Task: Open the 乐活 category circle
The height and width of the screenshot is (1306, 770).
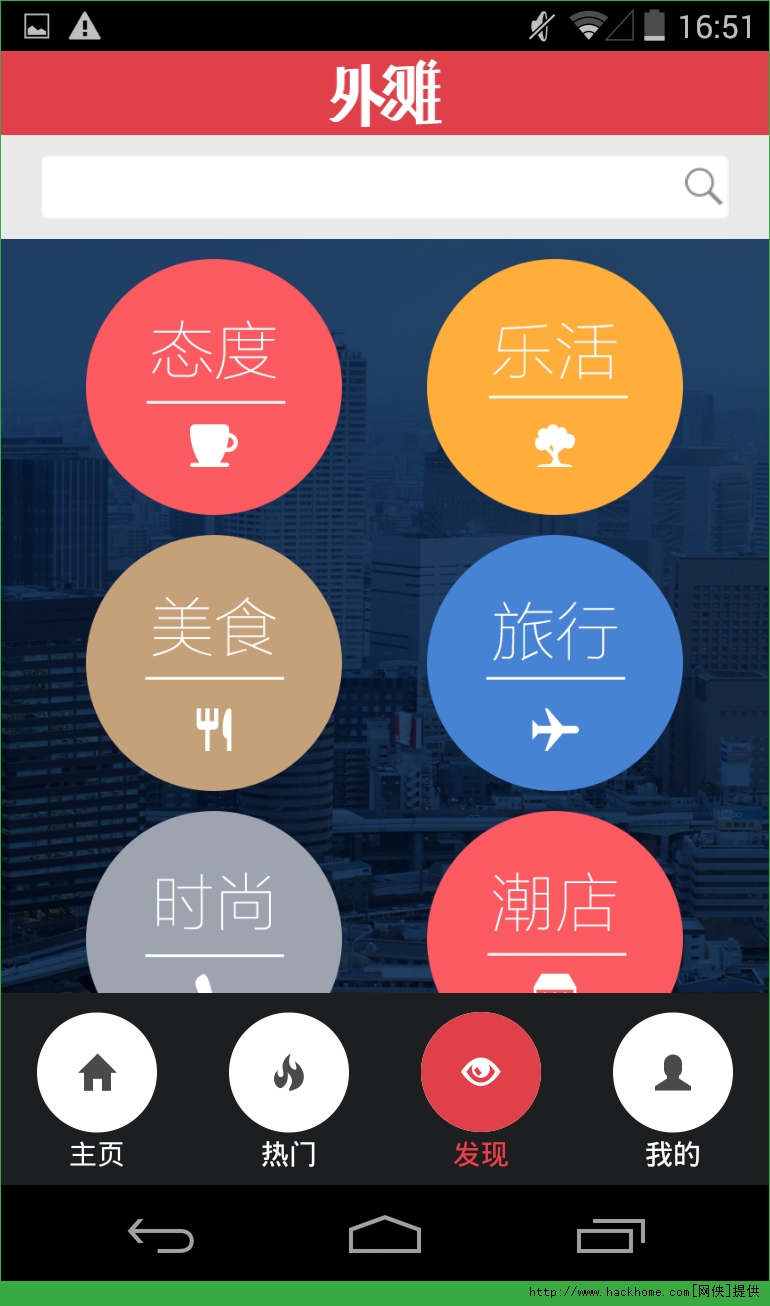Action: pyautogui.click(x=555, y=387)
